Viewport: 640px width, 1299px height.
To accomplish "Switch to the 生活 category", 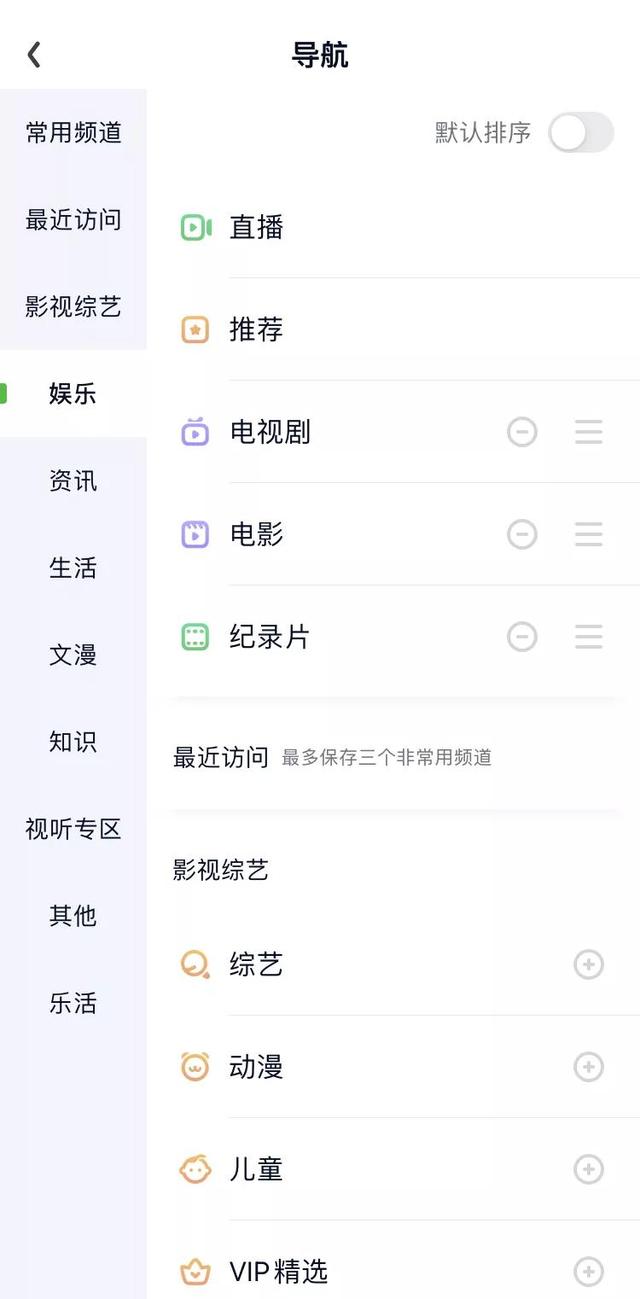I will coord(73,567).
